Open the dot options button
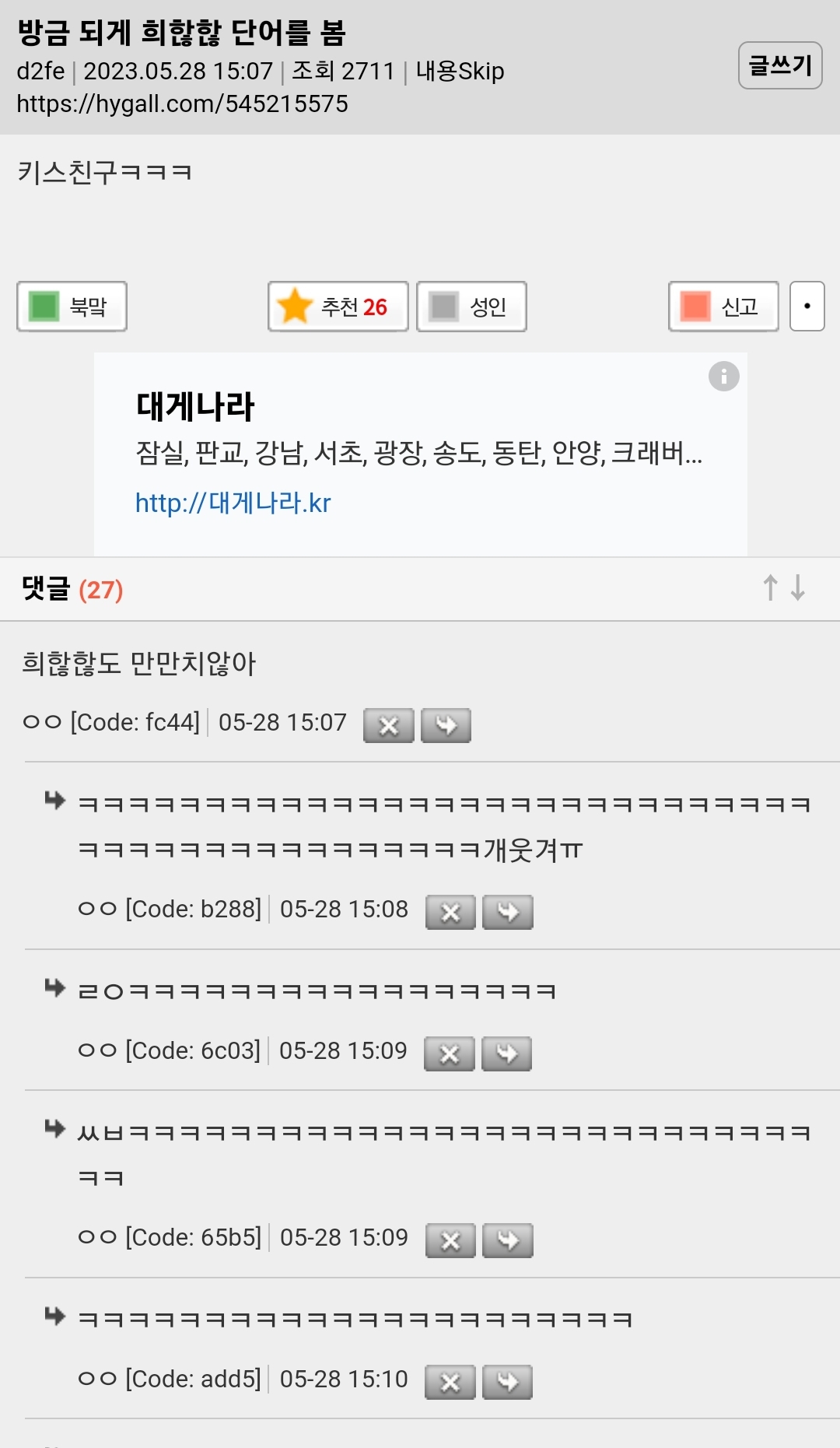 point(807,307)
